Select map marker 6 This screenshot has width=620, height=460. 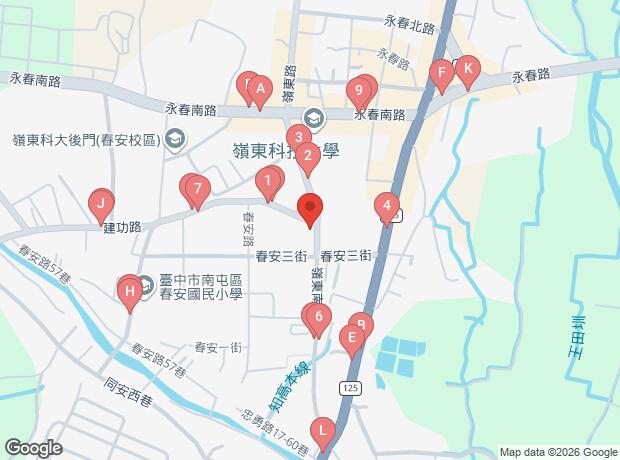tap(318, 318)
